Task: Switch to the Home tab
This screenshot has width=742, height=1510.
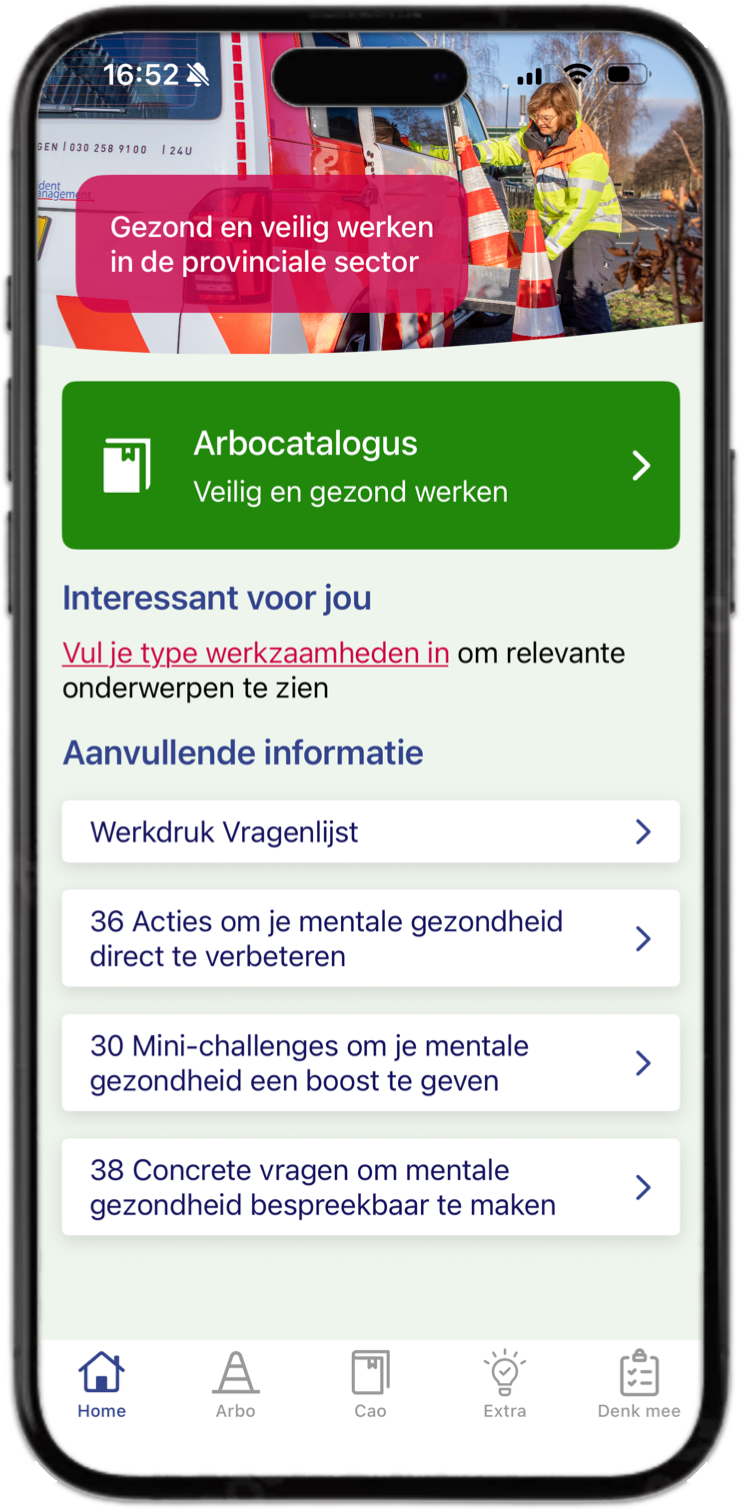Action: tap(102, 1385)
